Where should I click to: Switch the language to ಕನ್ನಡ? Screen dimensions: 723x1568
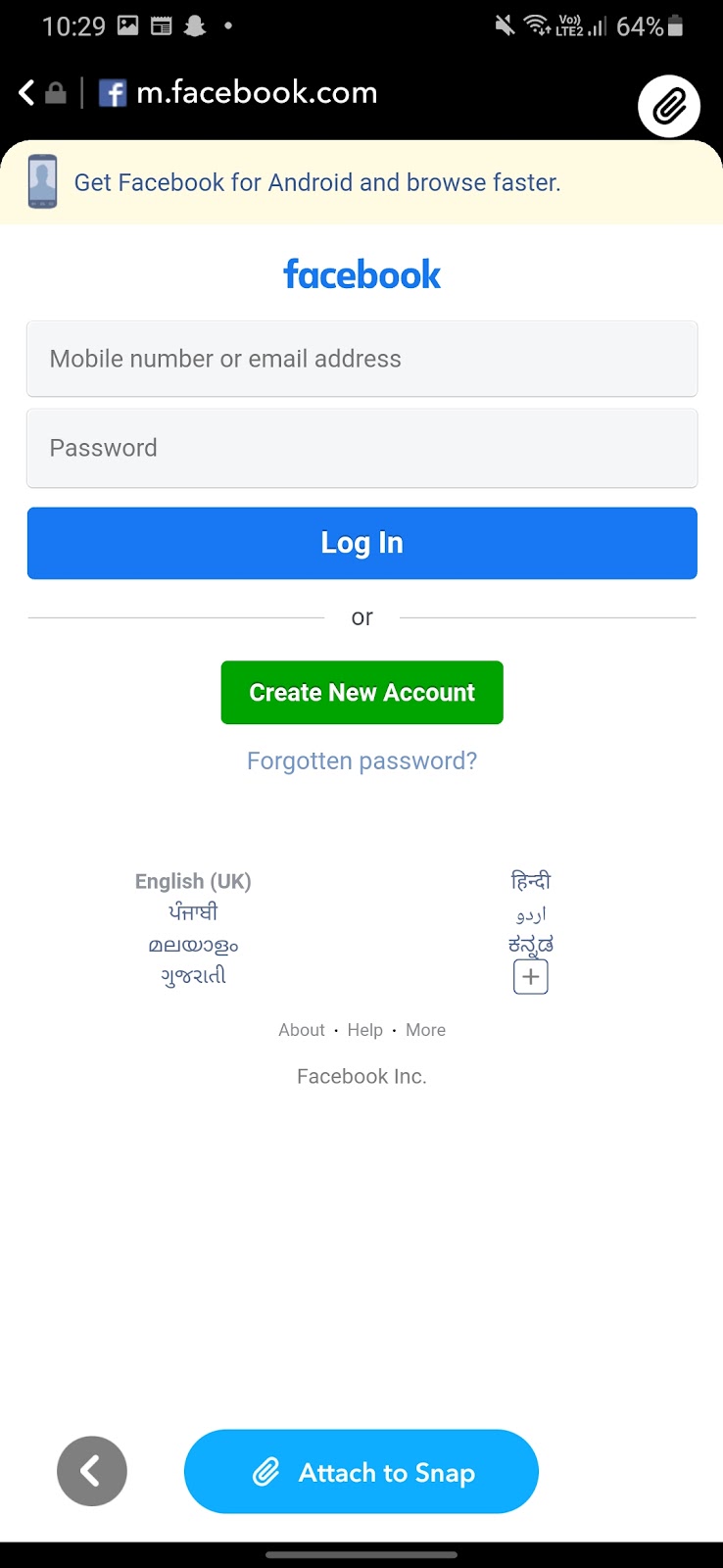point(530,945)
